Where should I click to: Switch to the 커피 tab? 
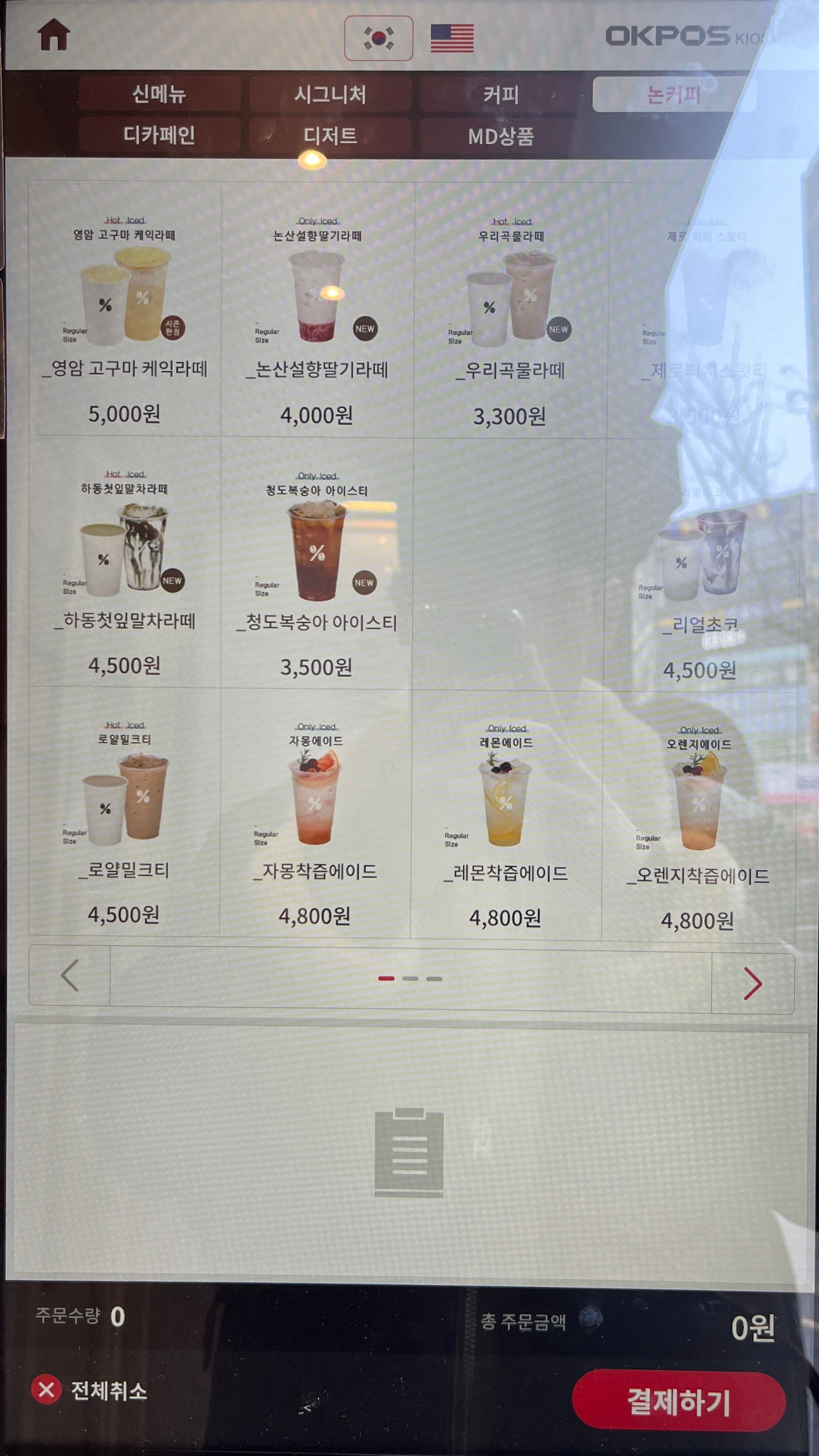[501, 94]
